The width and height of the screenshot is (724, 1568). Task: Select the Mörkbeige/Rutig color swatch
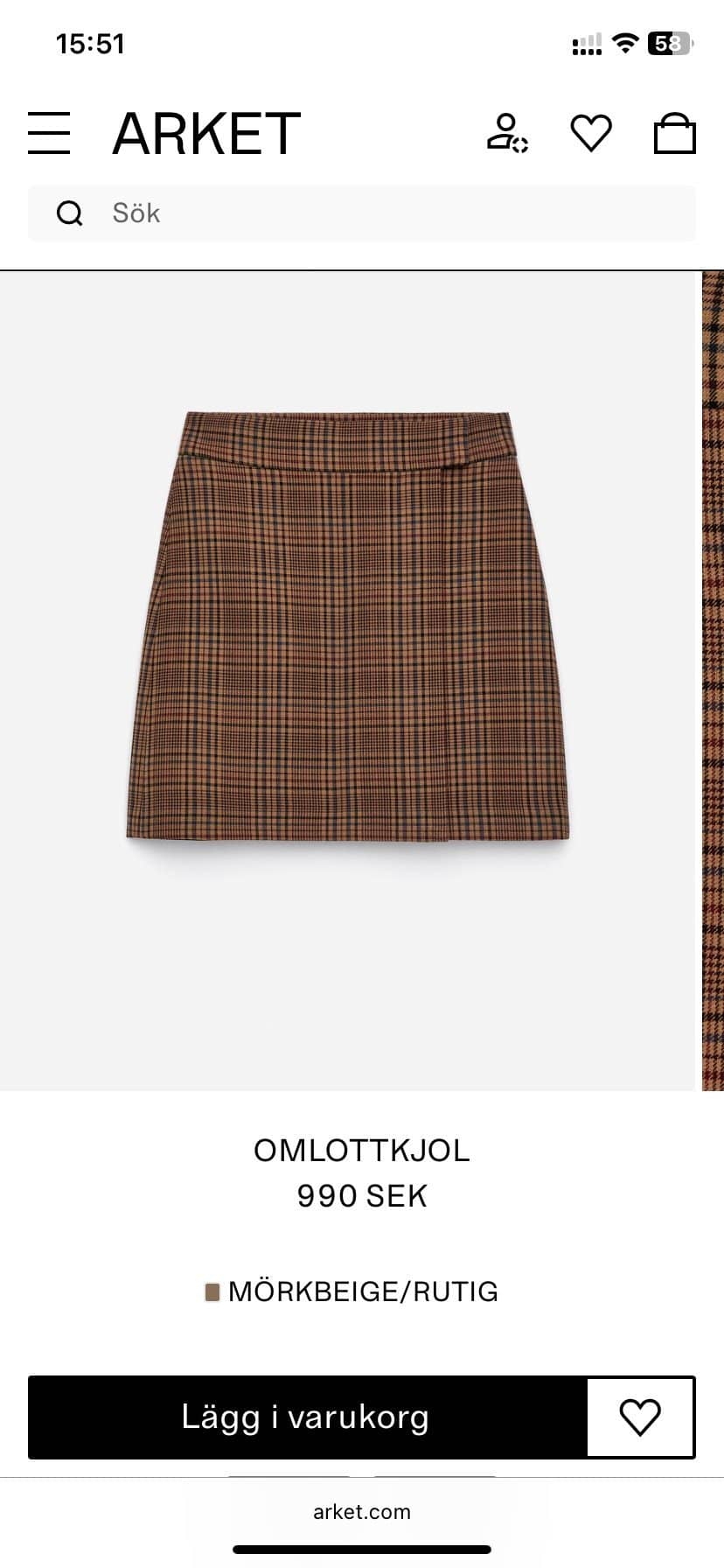[x=212, y=1292]
